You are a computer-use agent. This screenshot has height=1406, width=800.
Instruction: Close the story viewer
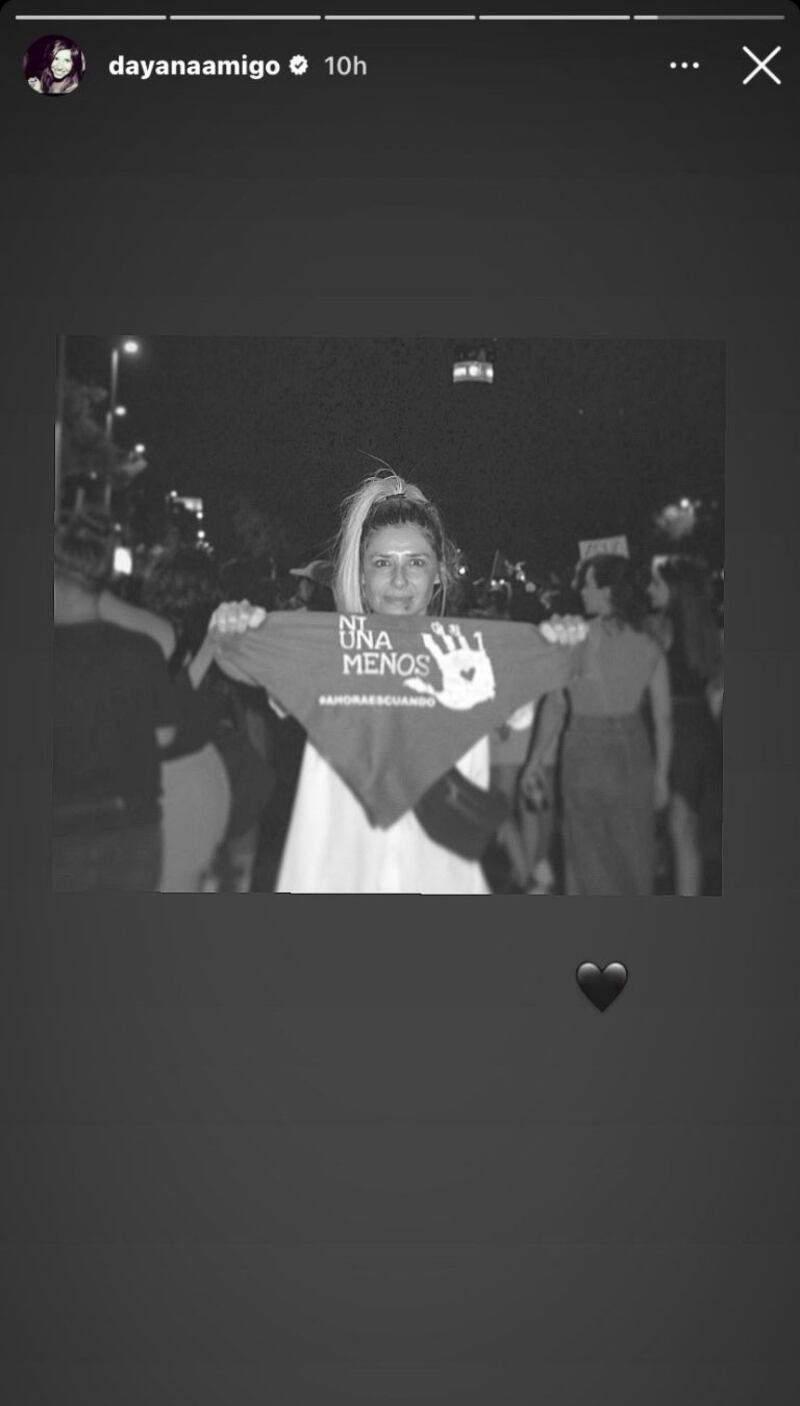761,66
